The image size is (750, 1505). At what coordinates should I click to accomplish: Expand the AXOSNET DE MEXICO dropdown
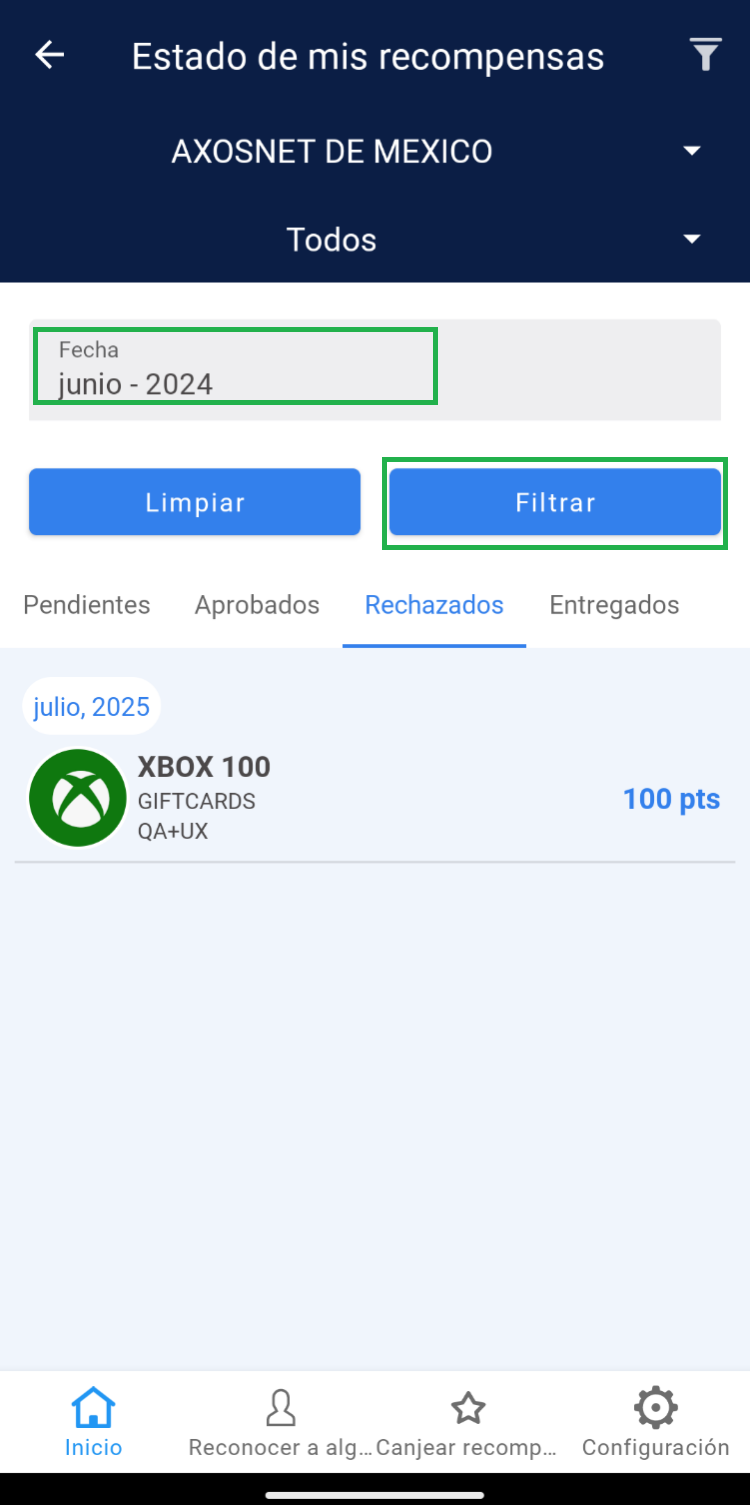coord(375,152)
